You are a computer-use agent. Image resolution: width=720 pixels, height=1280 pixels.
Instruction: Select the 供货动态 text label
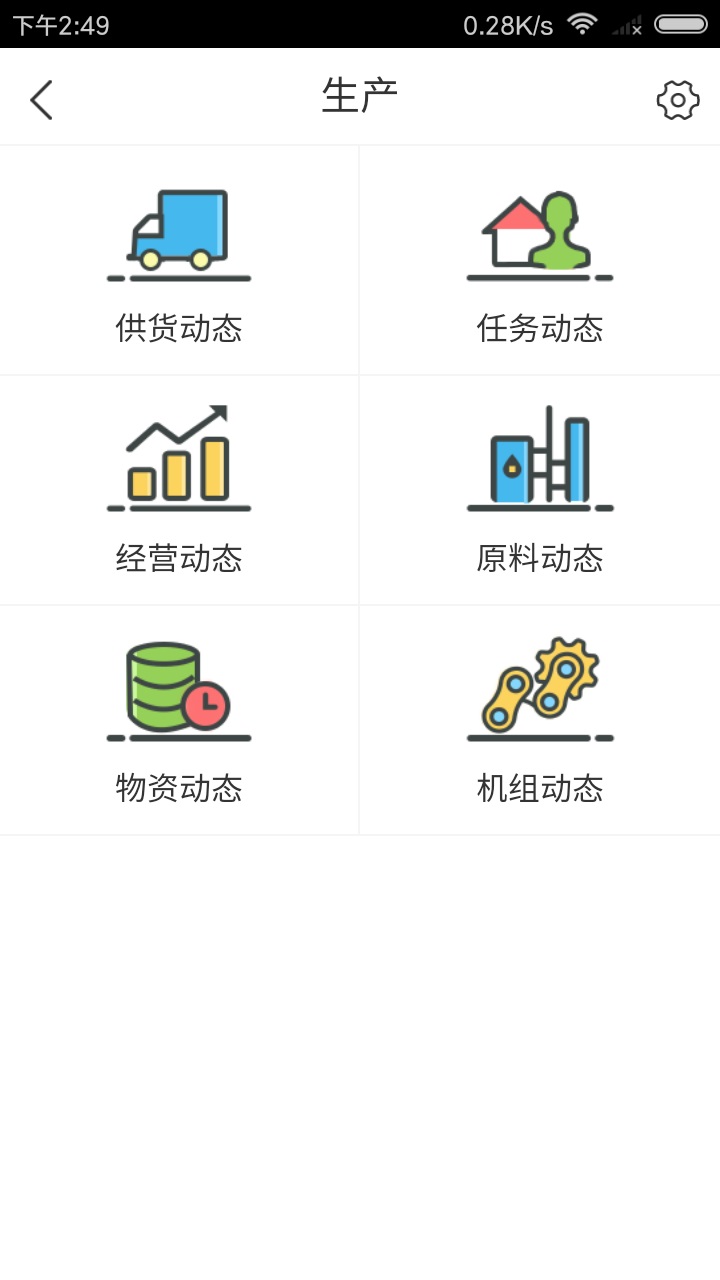point(180,328)
